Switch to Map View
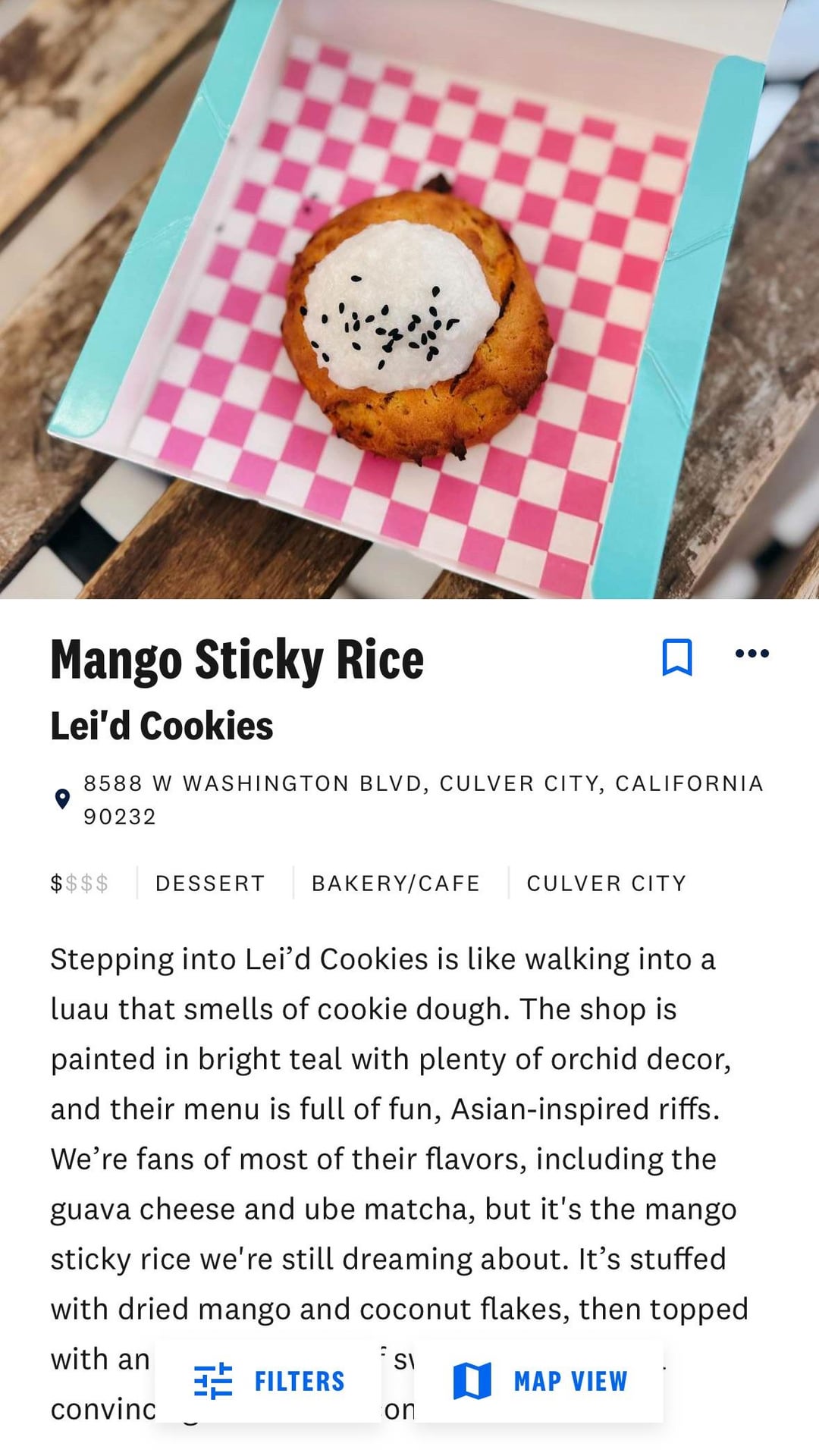The height and width of the screenshot is (1456, 819). (539, 1381)
